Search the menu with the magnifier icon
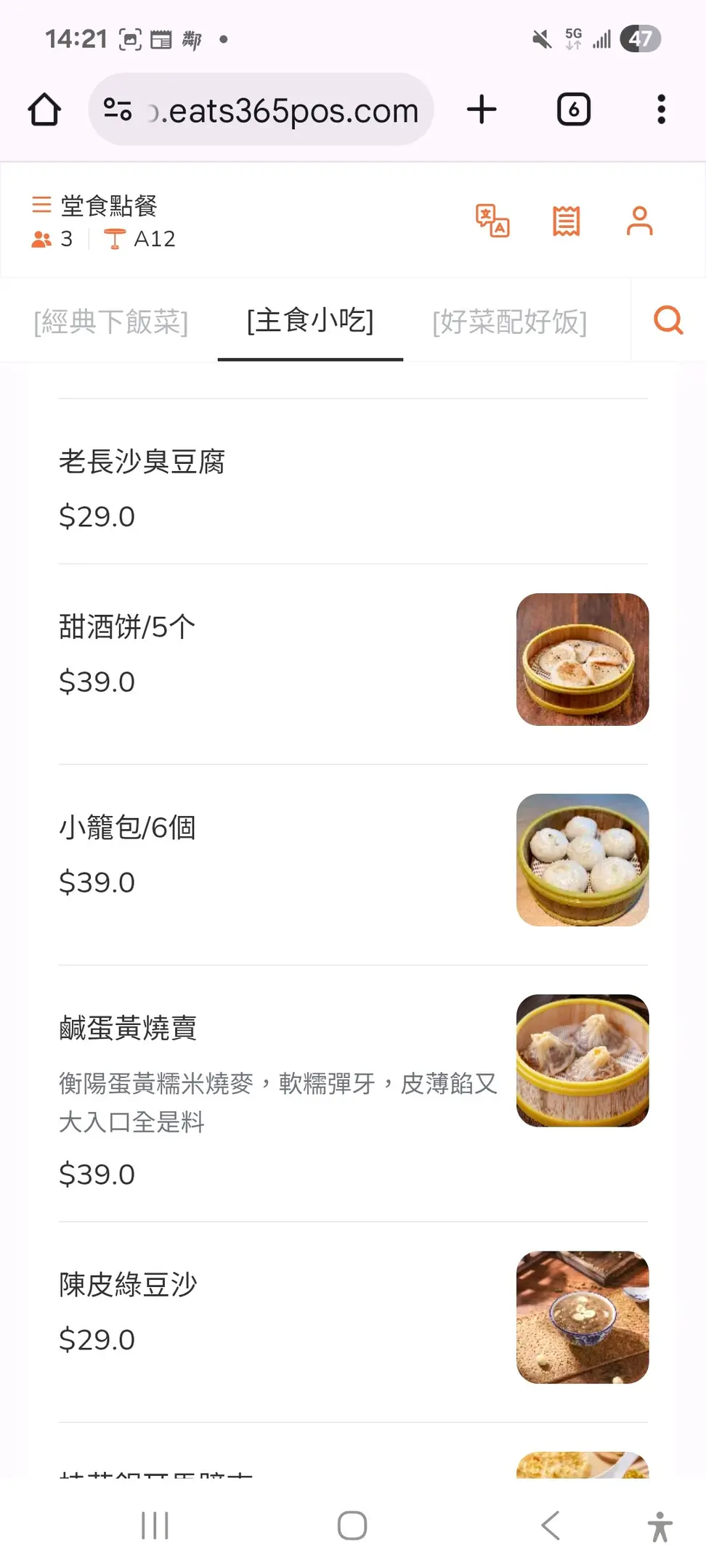Image resolution: width=706 pixels, height=1568 pixels. [668, 319]
